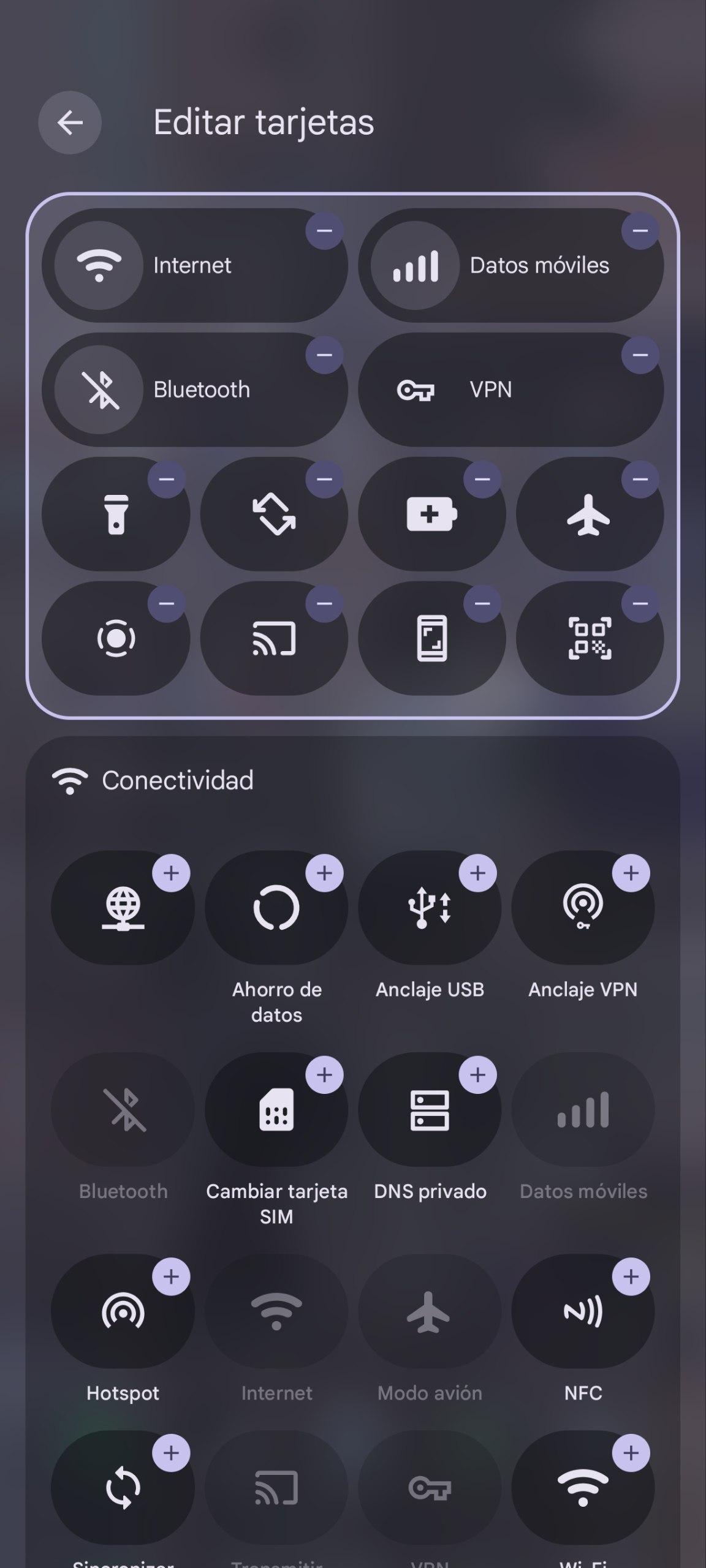Add the Wi-Fi tile

pos(631,1453)
